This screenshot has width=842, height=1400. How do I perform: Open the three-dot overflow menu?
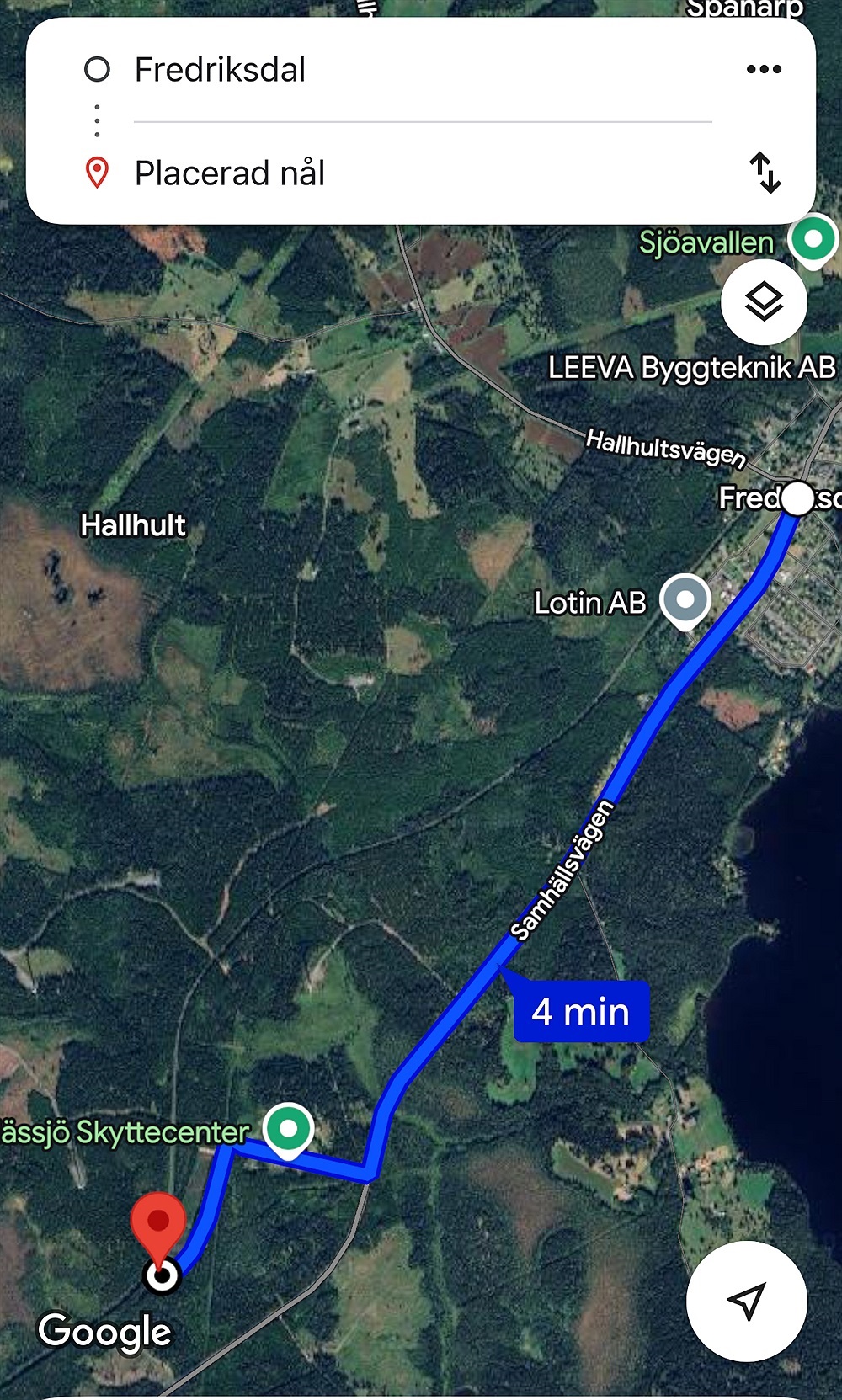(764, 70)
